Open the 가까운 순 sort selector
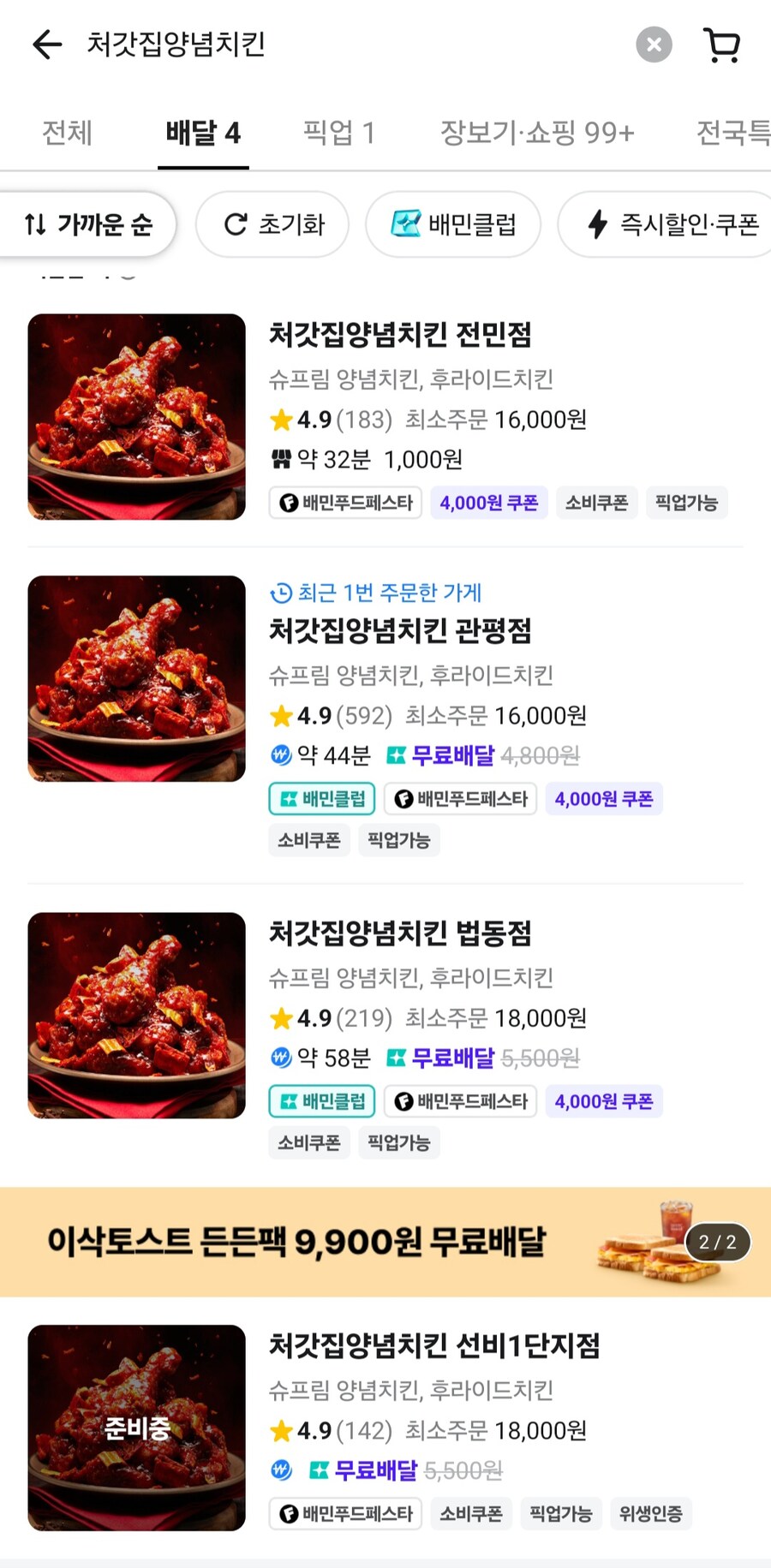The width and height of the screenshot is (771, 1568). click(88, 224)
